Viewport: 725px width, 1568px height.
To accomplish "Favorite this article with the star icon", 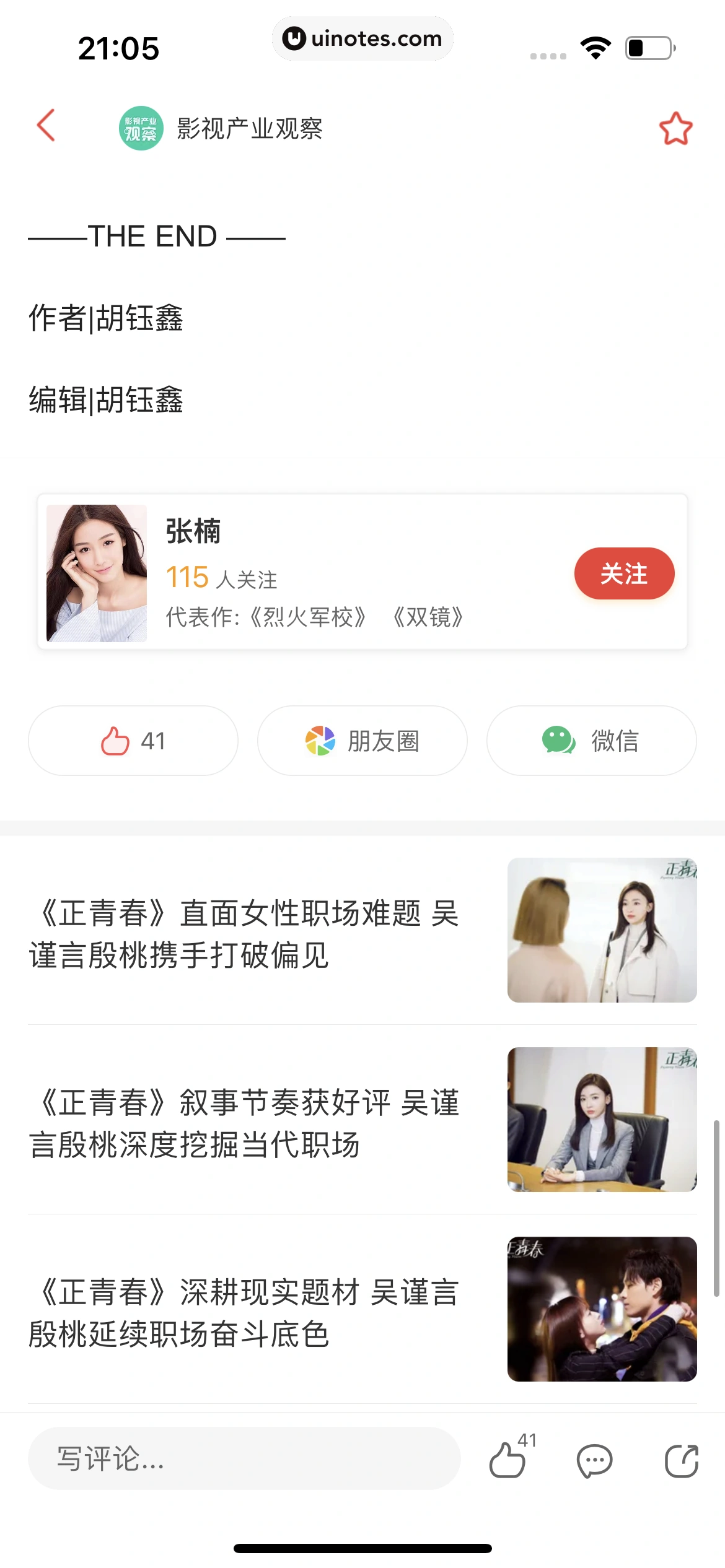I will pyautogui.click(x=675, y=128).
